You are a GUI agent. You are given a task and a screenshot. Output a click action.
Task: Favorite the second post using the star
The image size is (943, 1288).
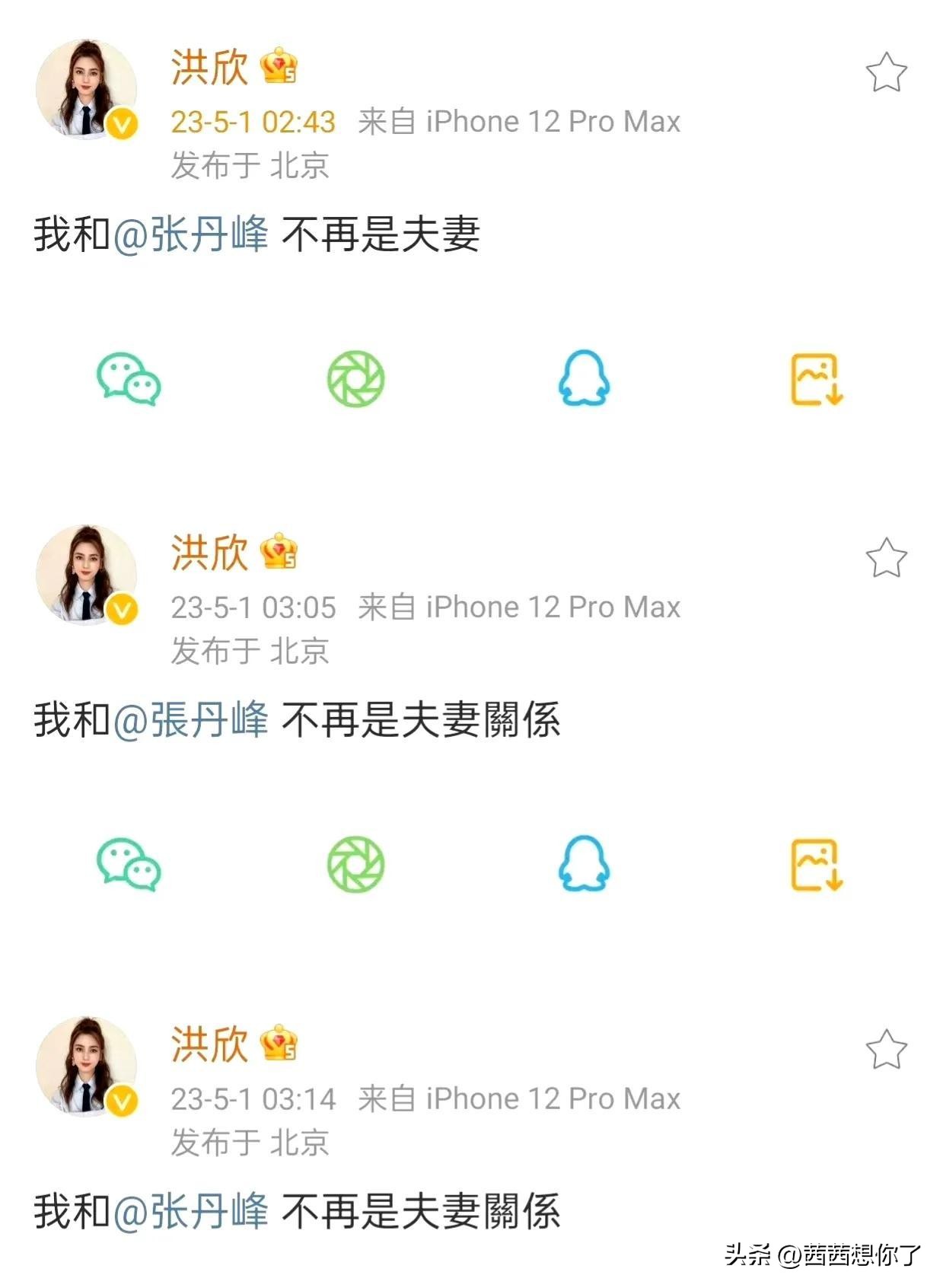(885, 556)
